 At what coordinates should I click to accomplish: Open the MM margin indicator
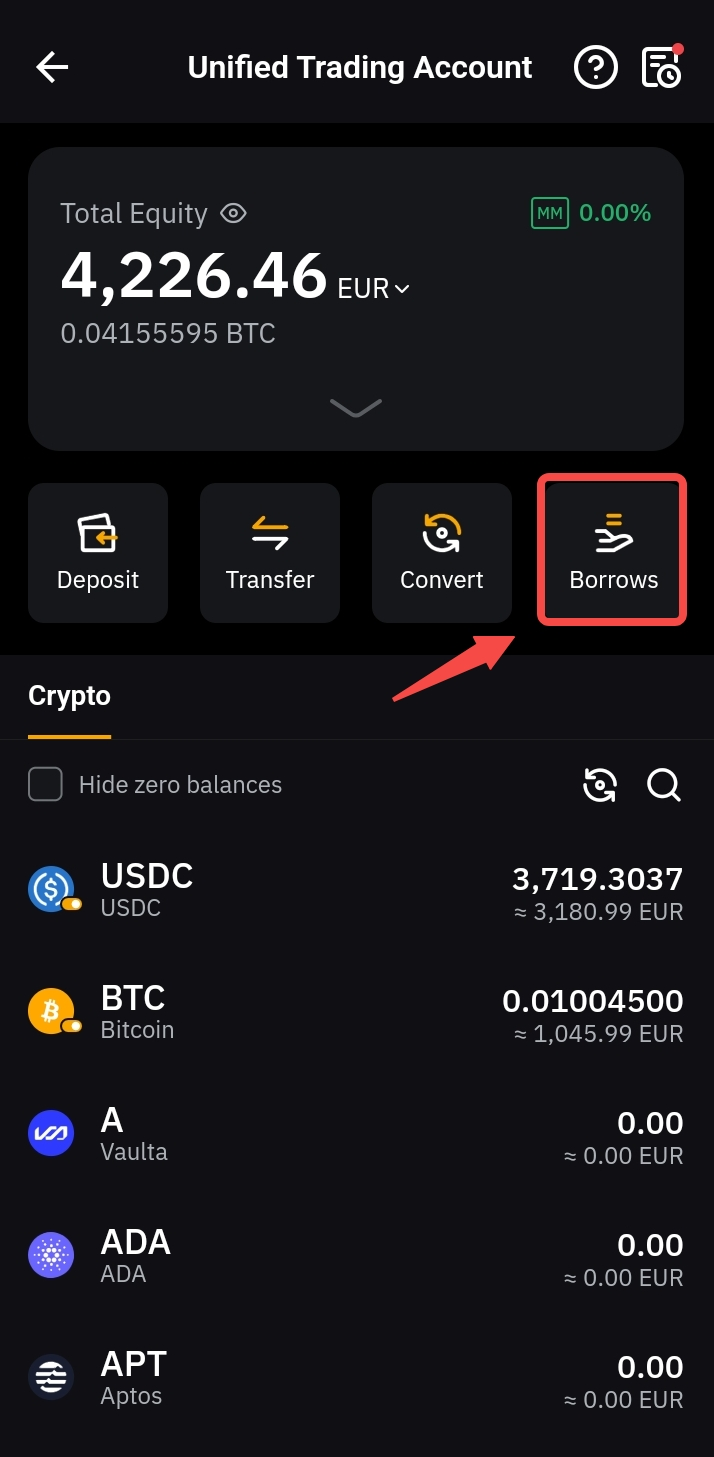[550, 212]
